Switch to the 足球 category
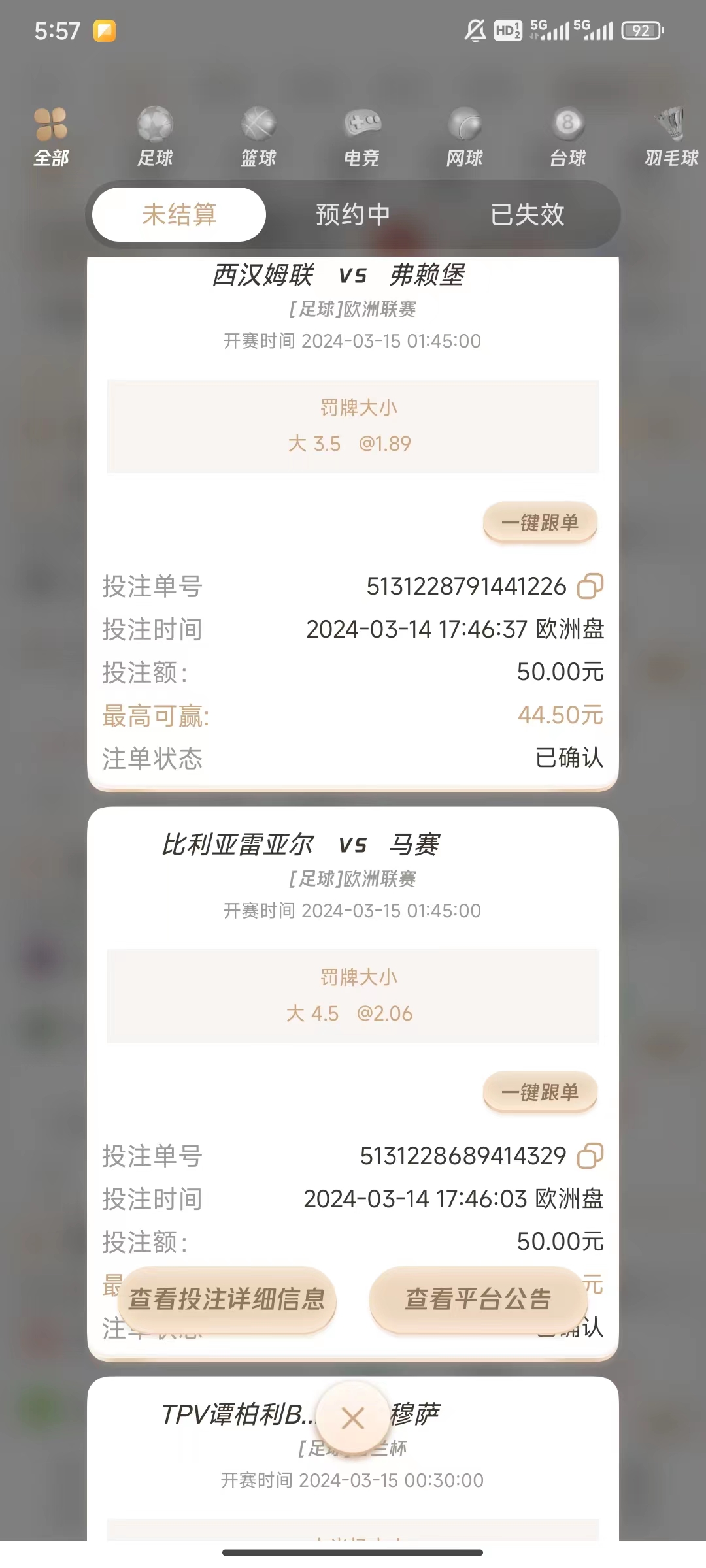This screenshot has width=706, height=1568. pyautogui.click(x=155, y=136)
